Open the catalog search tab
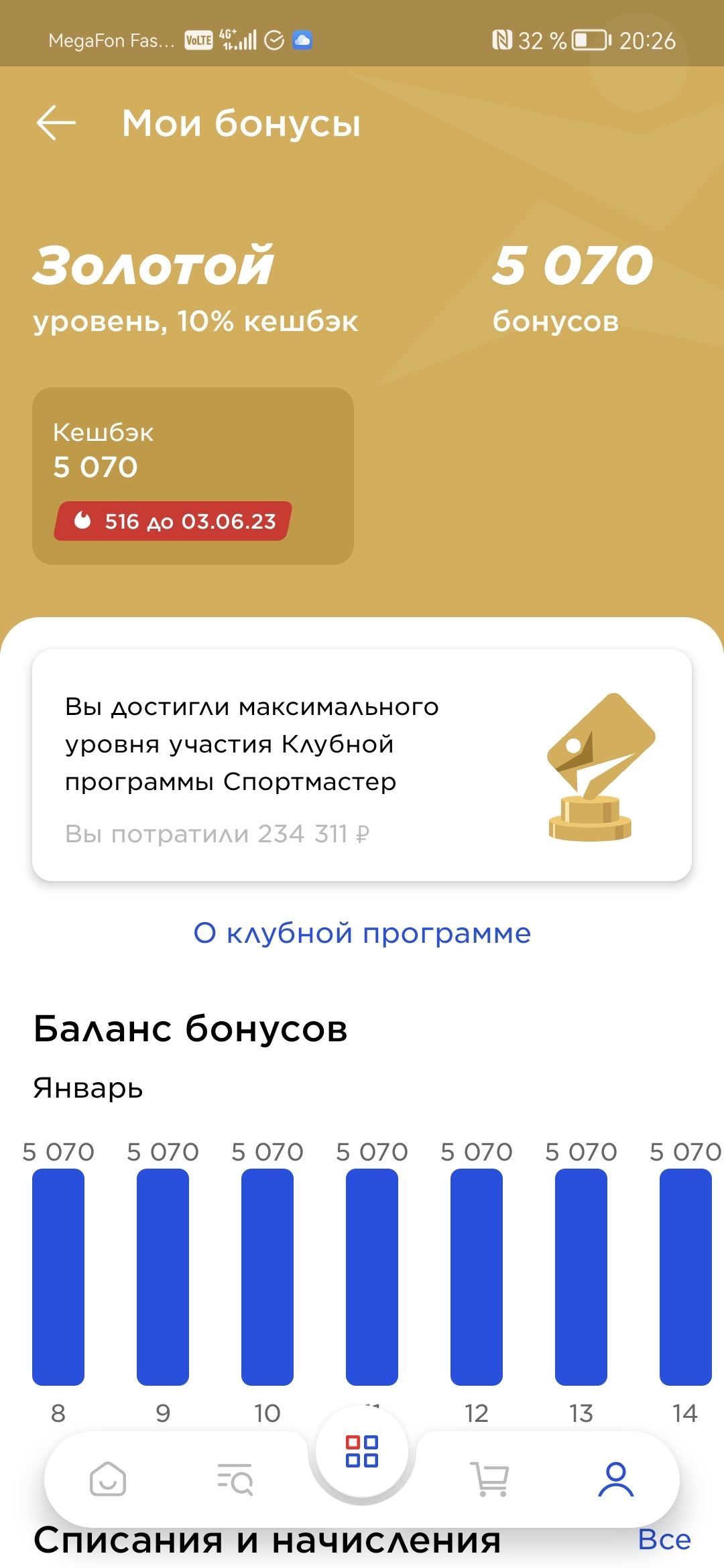This screenshot has height=1568, width=724. 235,1479
